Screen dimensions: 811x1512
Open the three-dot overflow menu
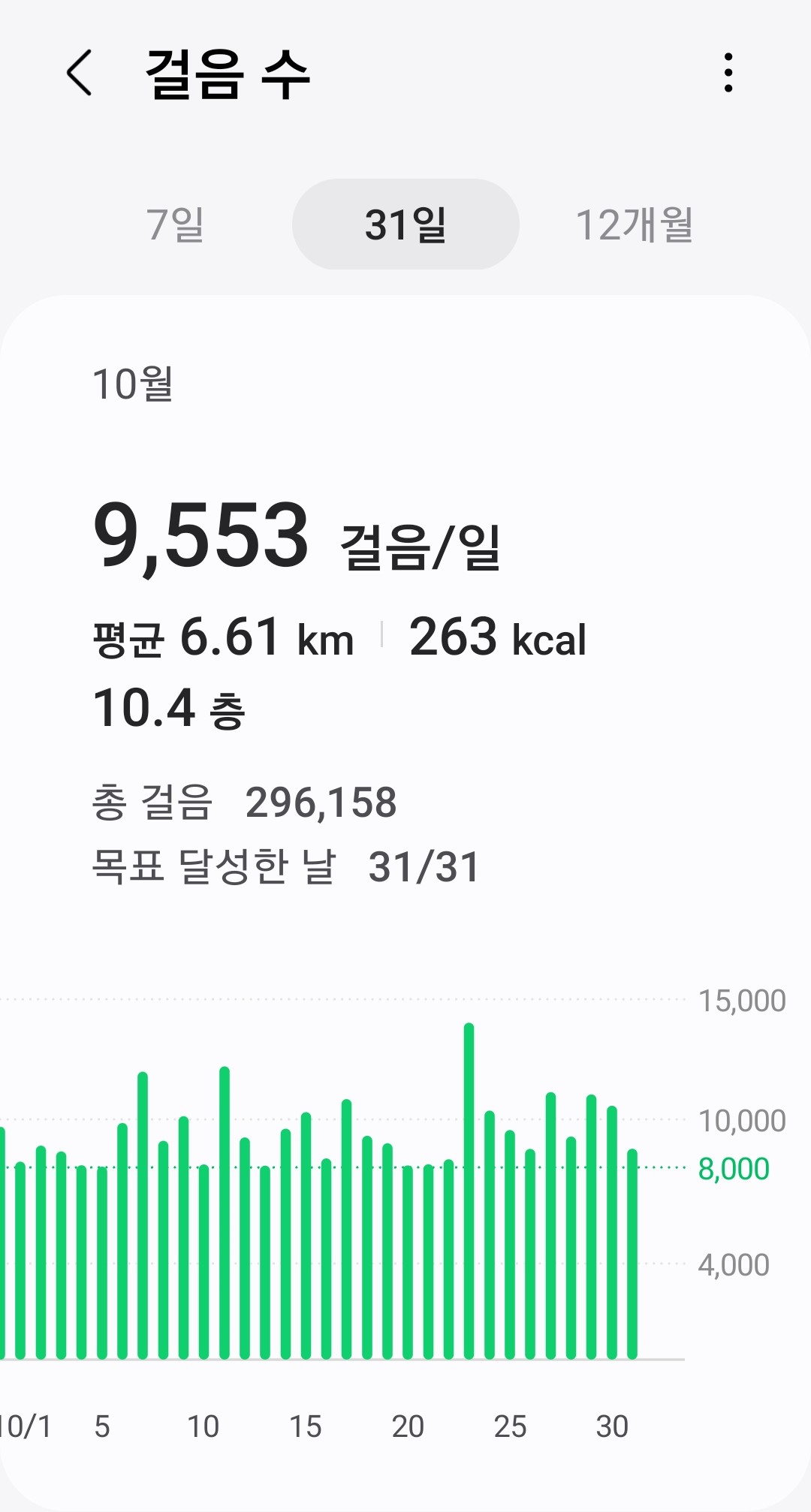(728, 73)
